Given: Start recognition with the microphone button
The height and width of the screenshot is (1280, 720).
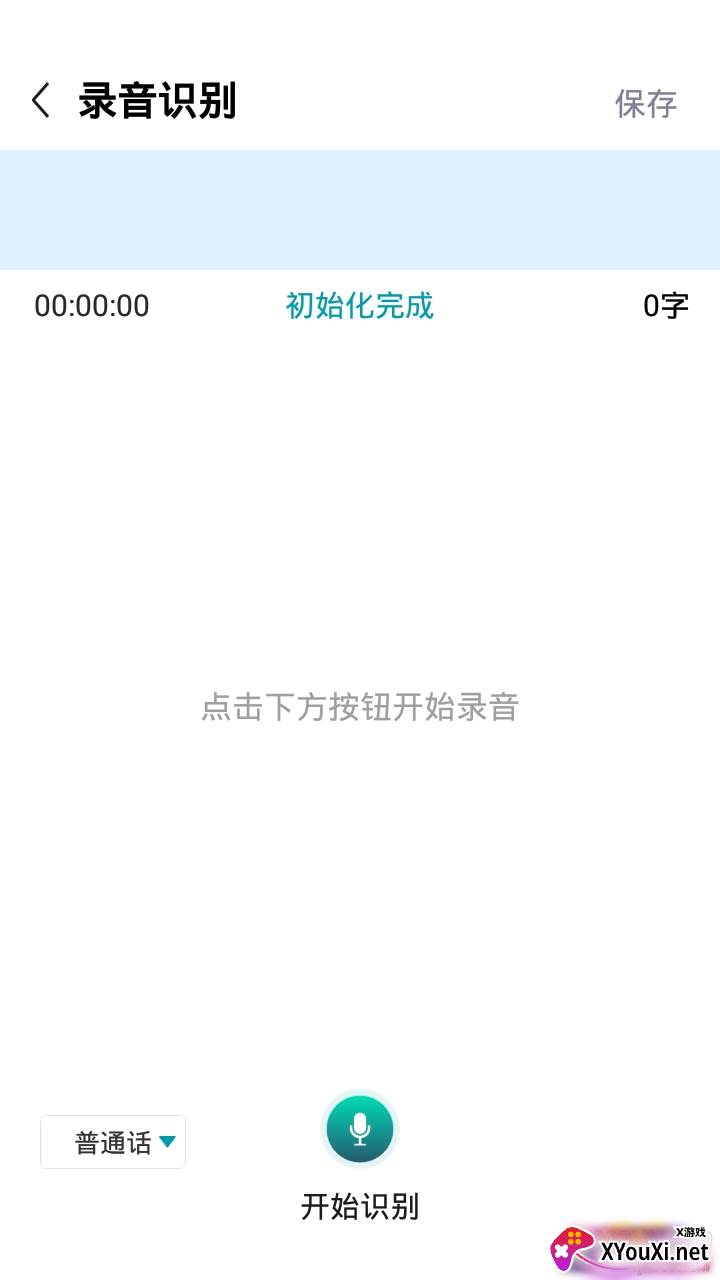Looking at the screenshot, I should click(x=360, y=1129).
